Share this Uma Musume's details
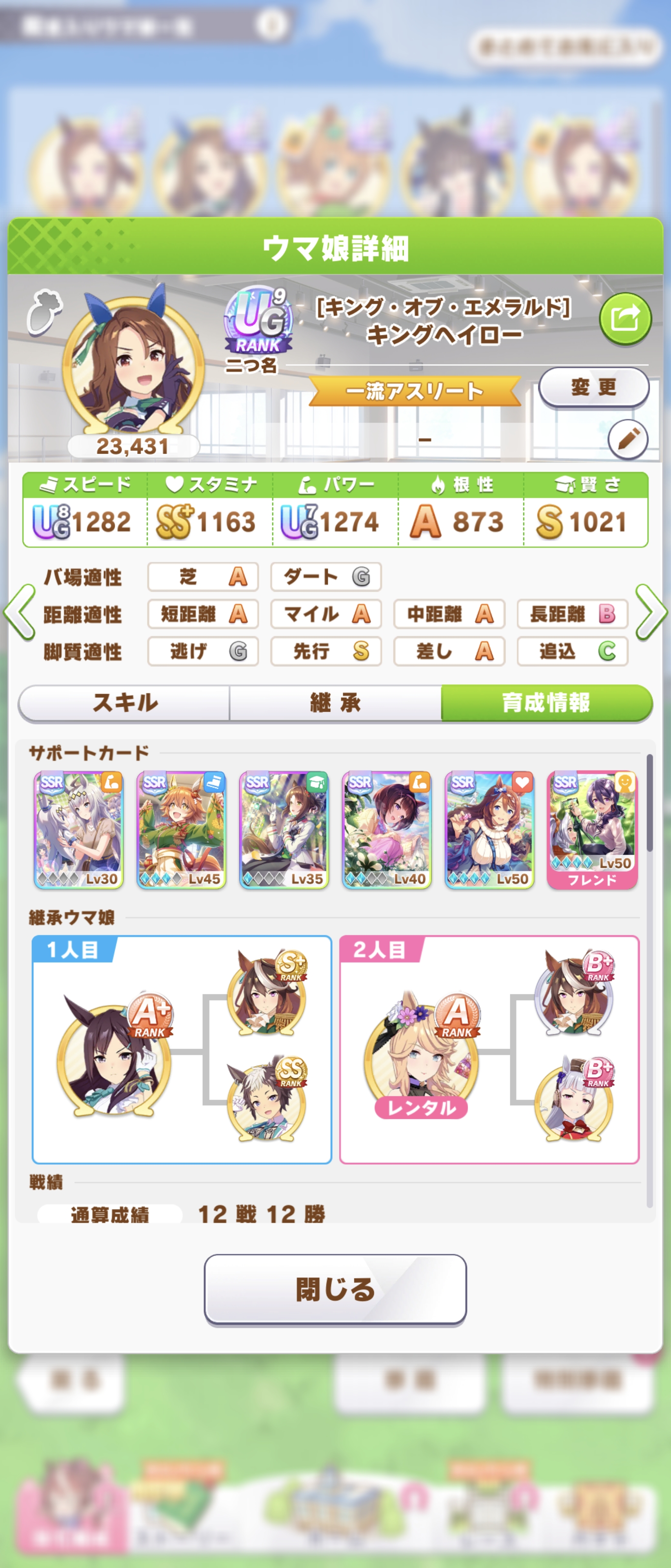This screenshot has width=671, height=1568. point(625,318)
